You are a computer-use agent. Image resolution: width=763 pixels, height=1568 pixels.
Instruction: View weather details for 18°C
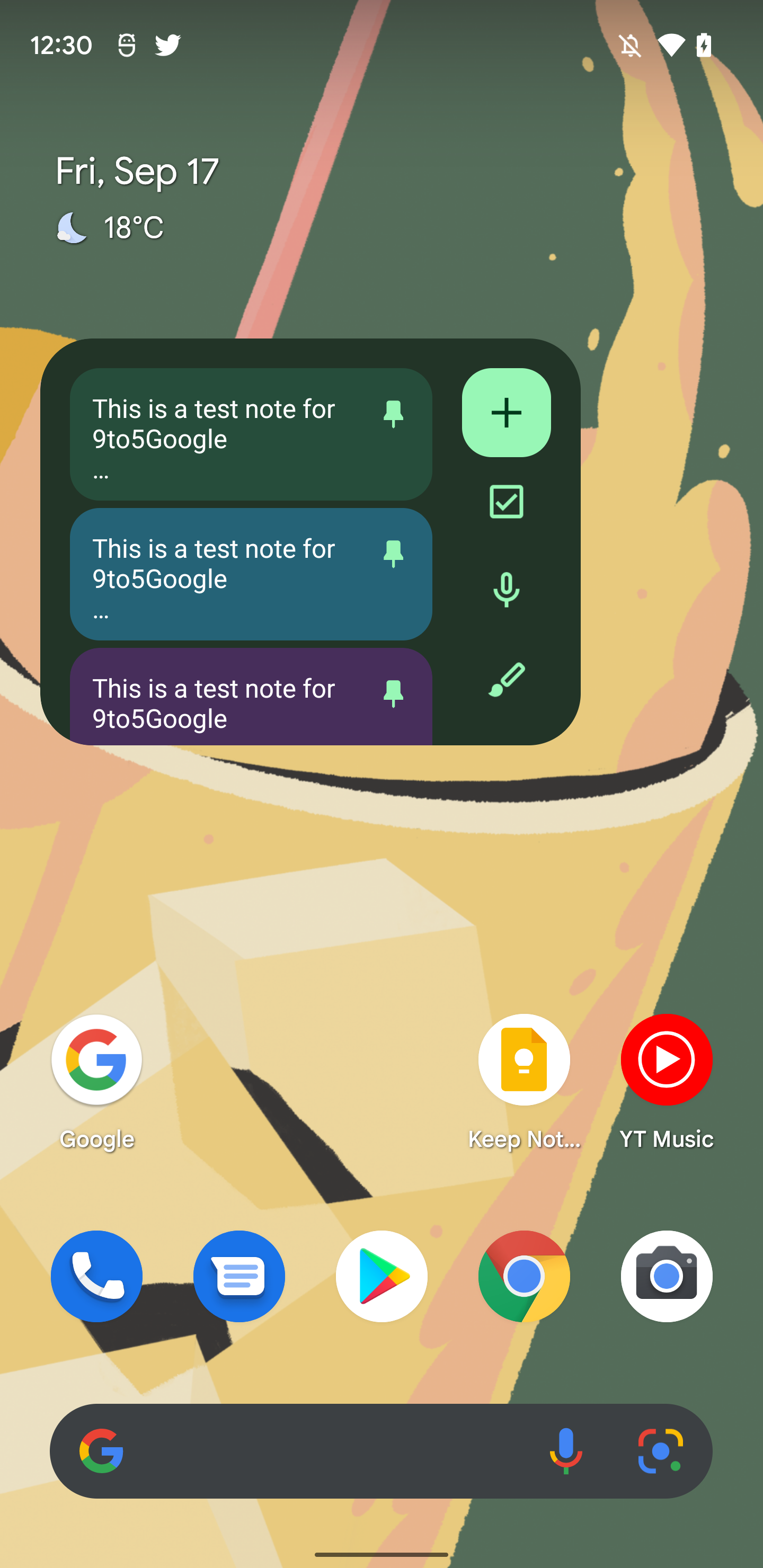110,228
